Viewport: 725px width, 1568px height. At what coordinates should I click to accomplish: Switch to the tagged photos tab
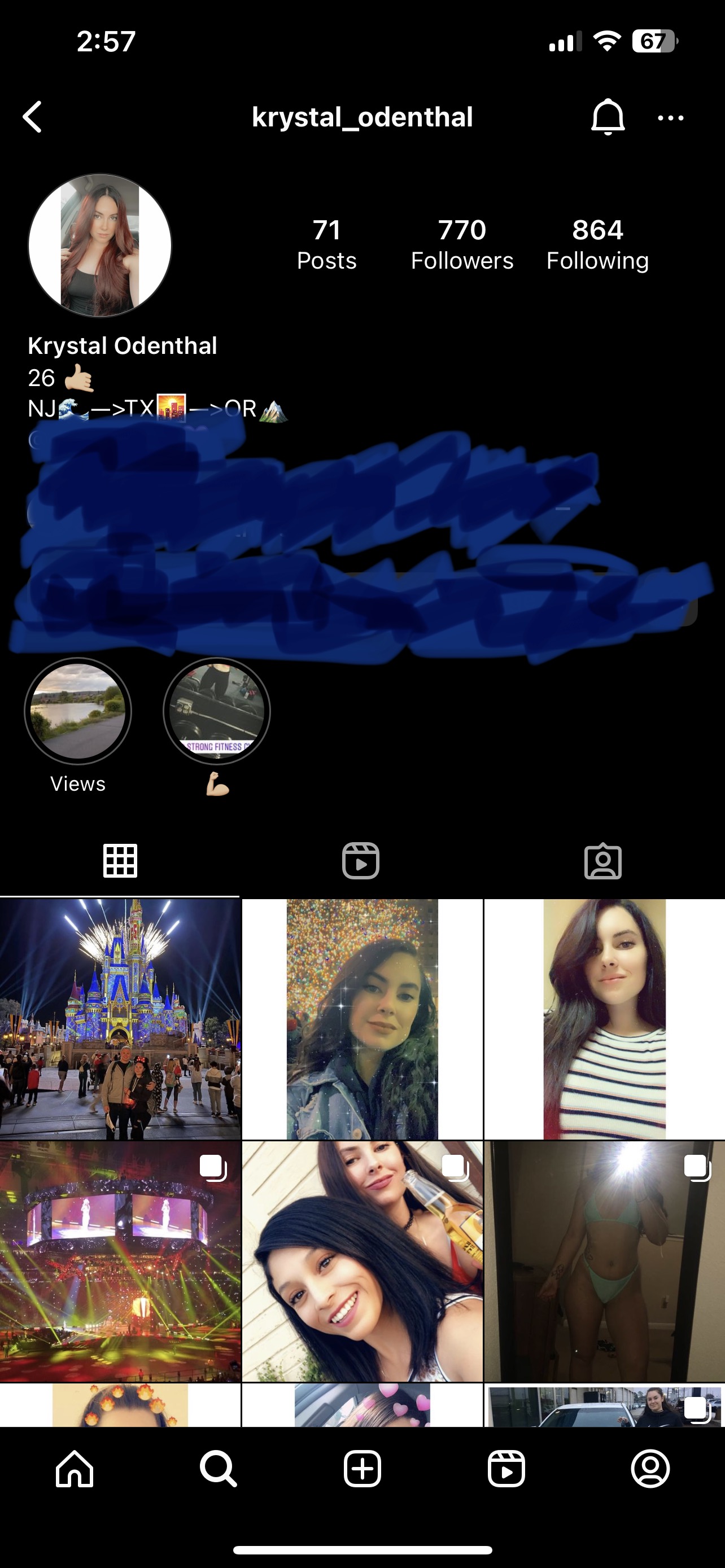click(x=602, y=861)
